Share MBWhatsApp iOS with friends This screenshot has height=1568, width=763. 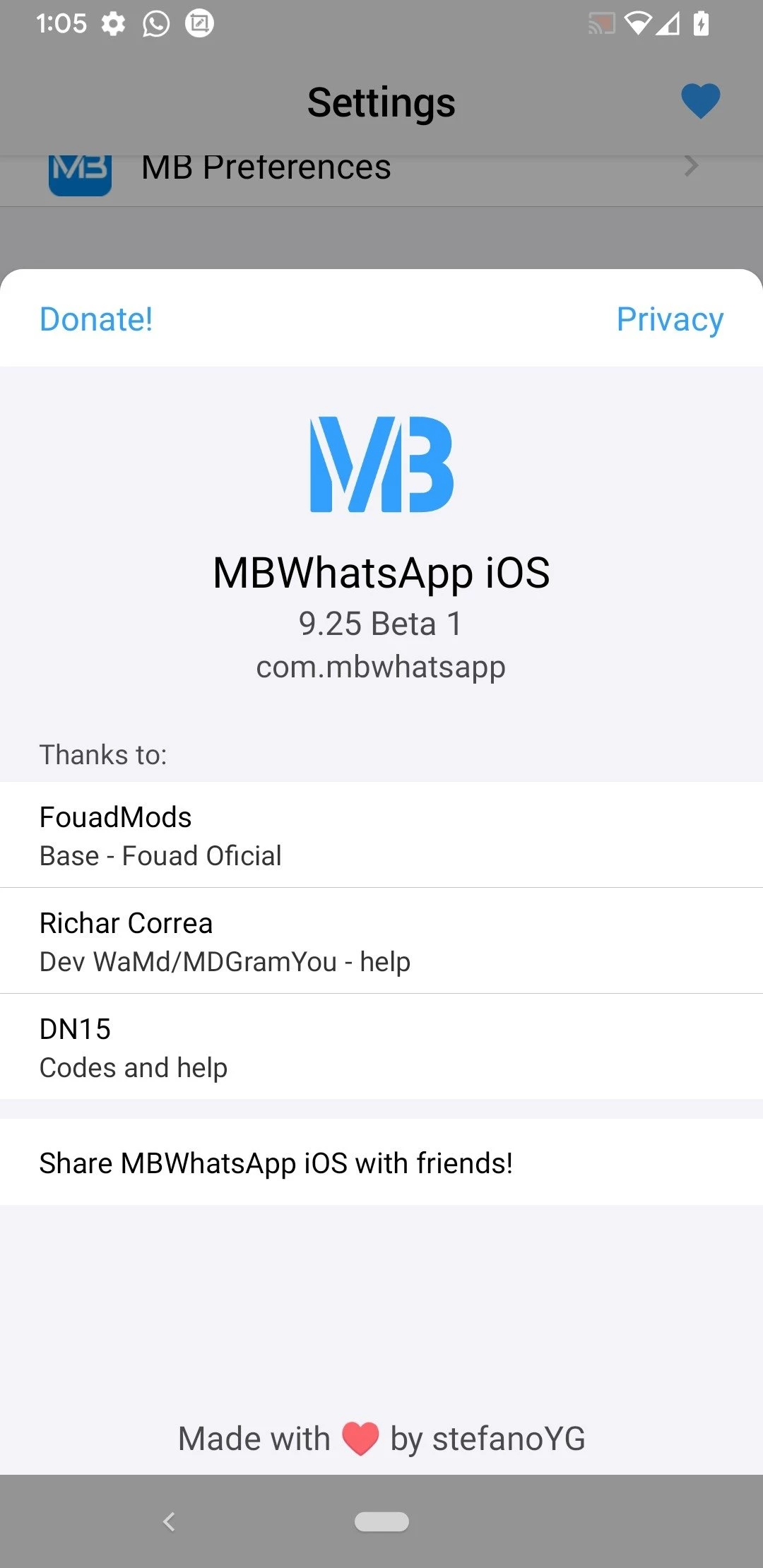(381, 1163)
